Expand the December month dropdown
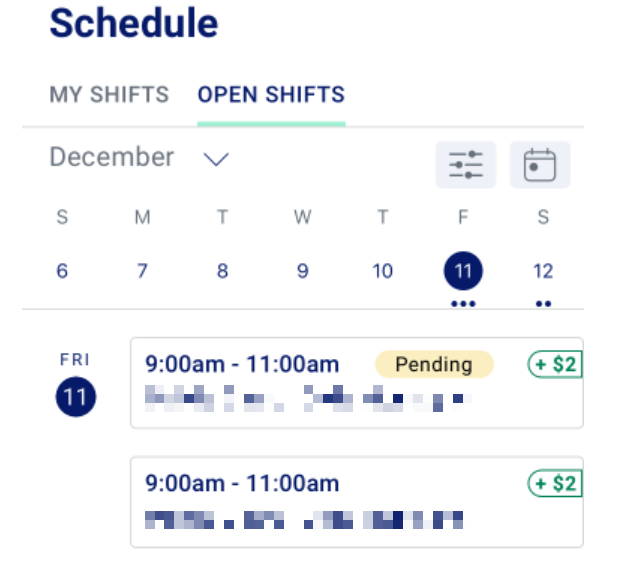This screenshot has width=622, height=566. [x=215, y=159]
